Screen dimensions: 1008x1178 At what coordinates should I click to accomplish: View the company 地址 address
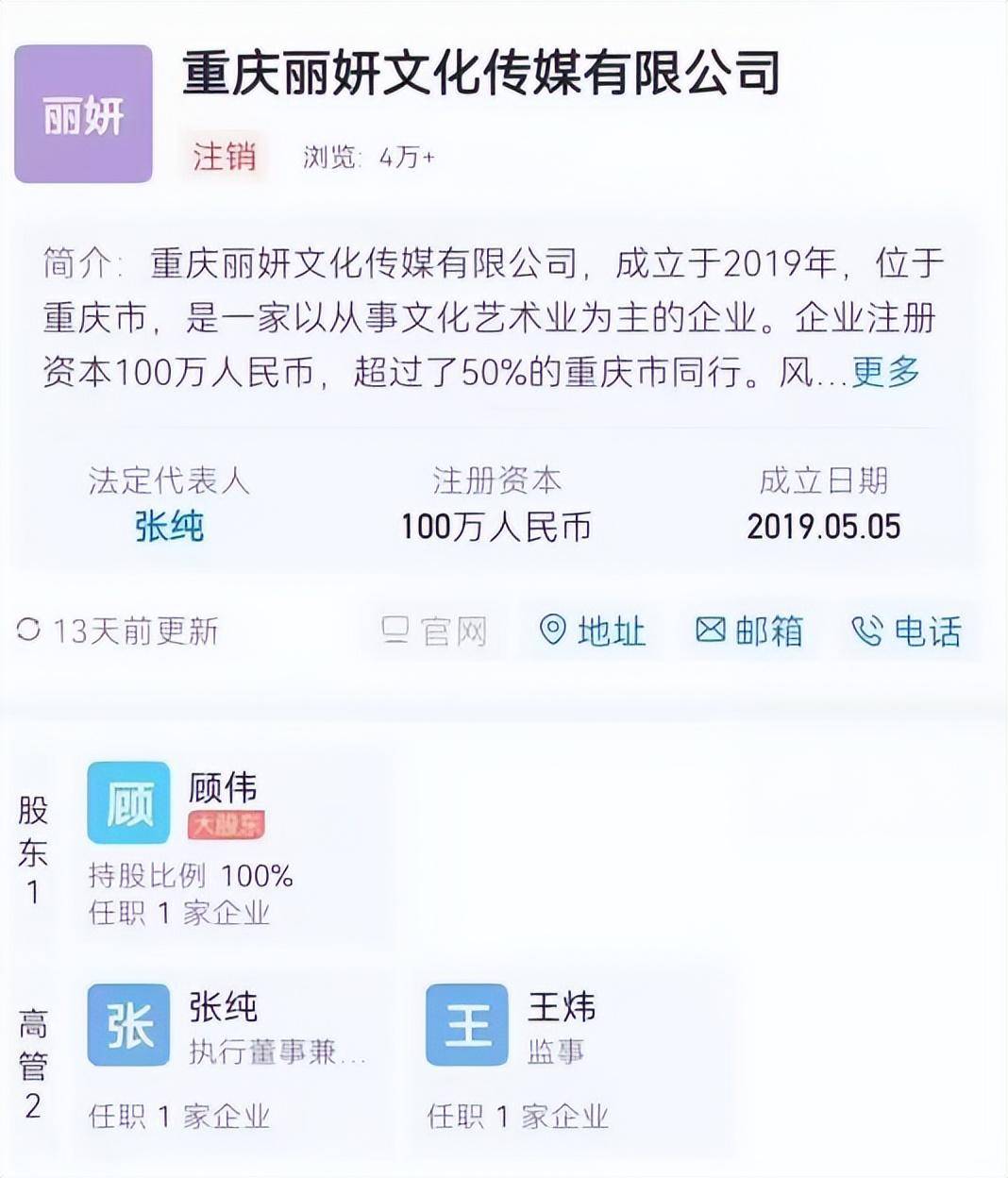(x=592, y=631)
